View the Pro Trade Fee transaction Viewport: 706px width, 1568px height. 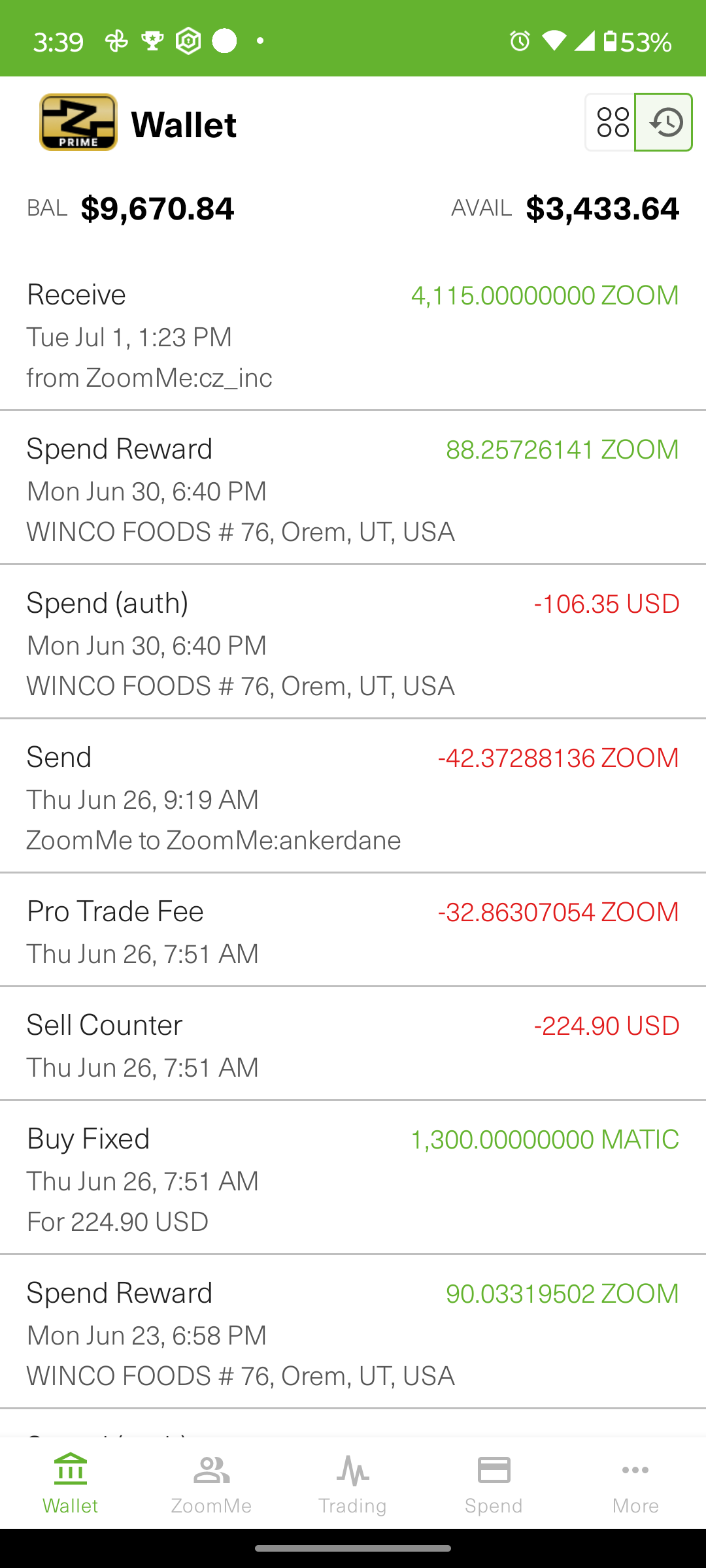pos(353,932)
